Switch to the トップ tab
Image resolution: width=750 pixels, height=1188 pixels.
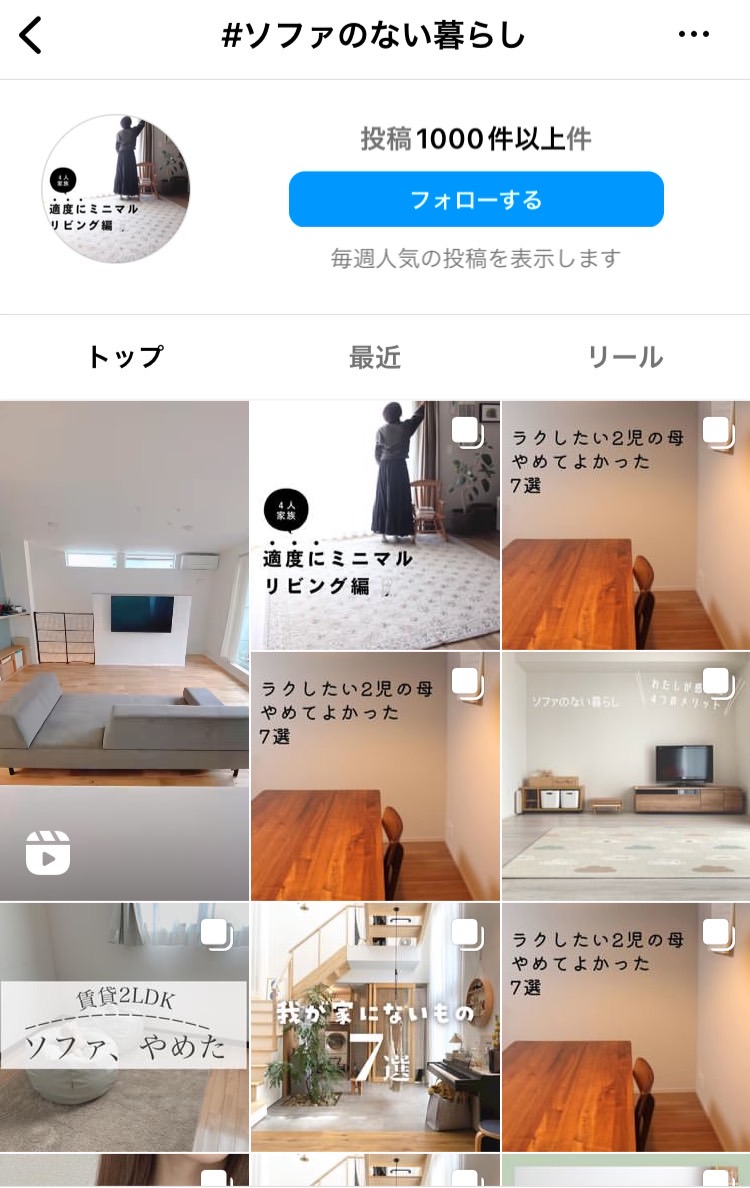click(125, 357)
